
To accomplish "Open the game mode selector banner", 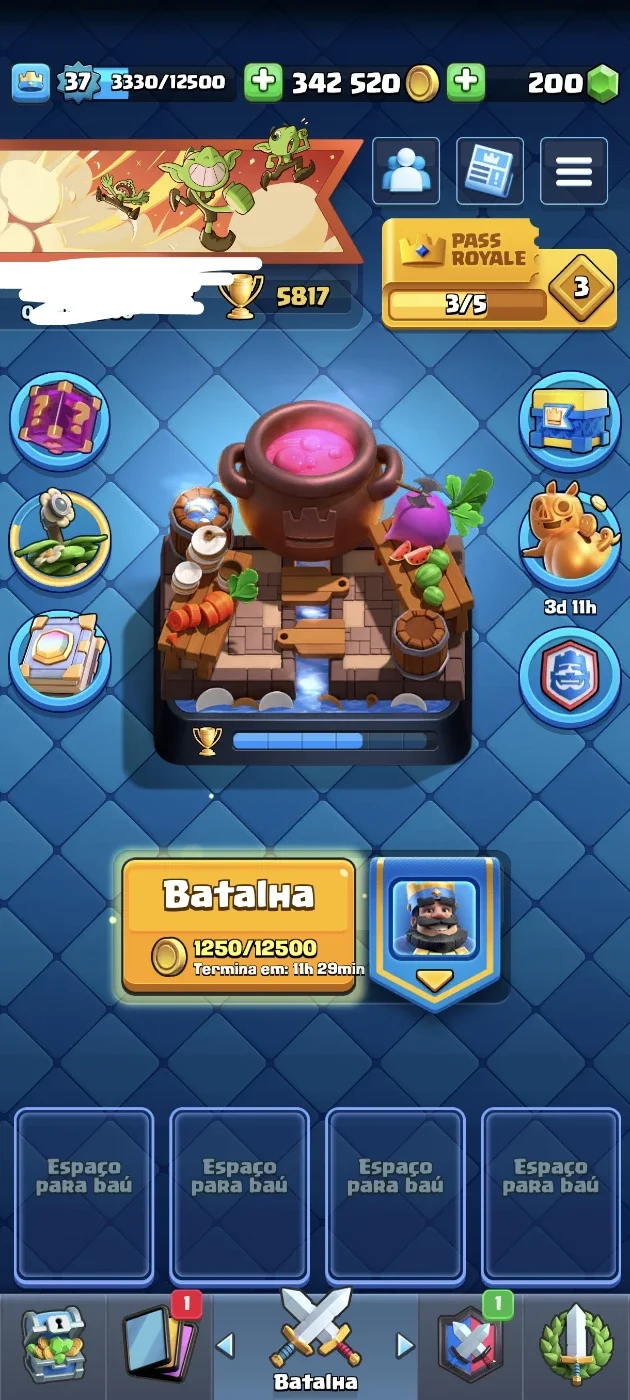I will [433, 930].
